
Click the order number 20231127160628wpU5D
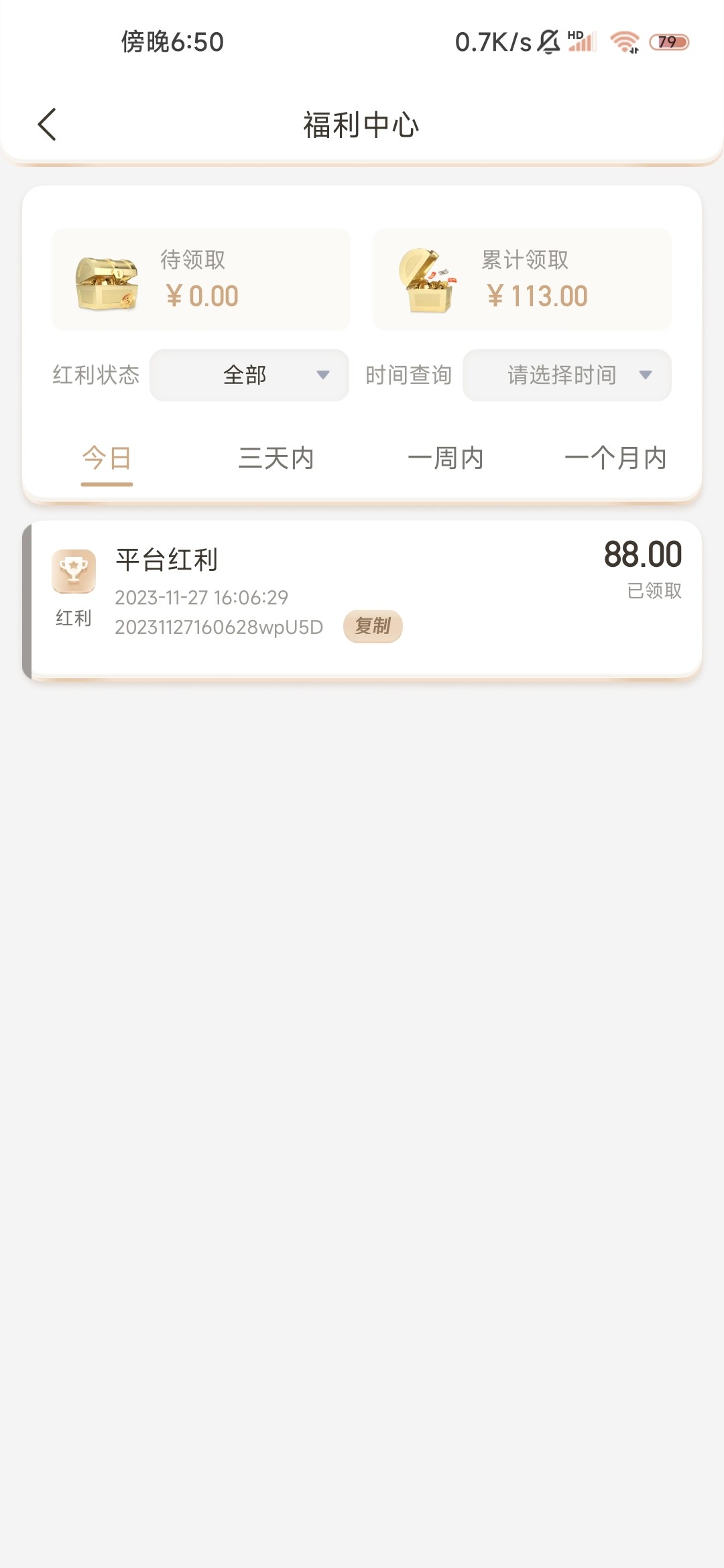[218, 627]
